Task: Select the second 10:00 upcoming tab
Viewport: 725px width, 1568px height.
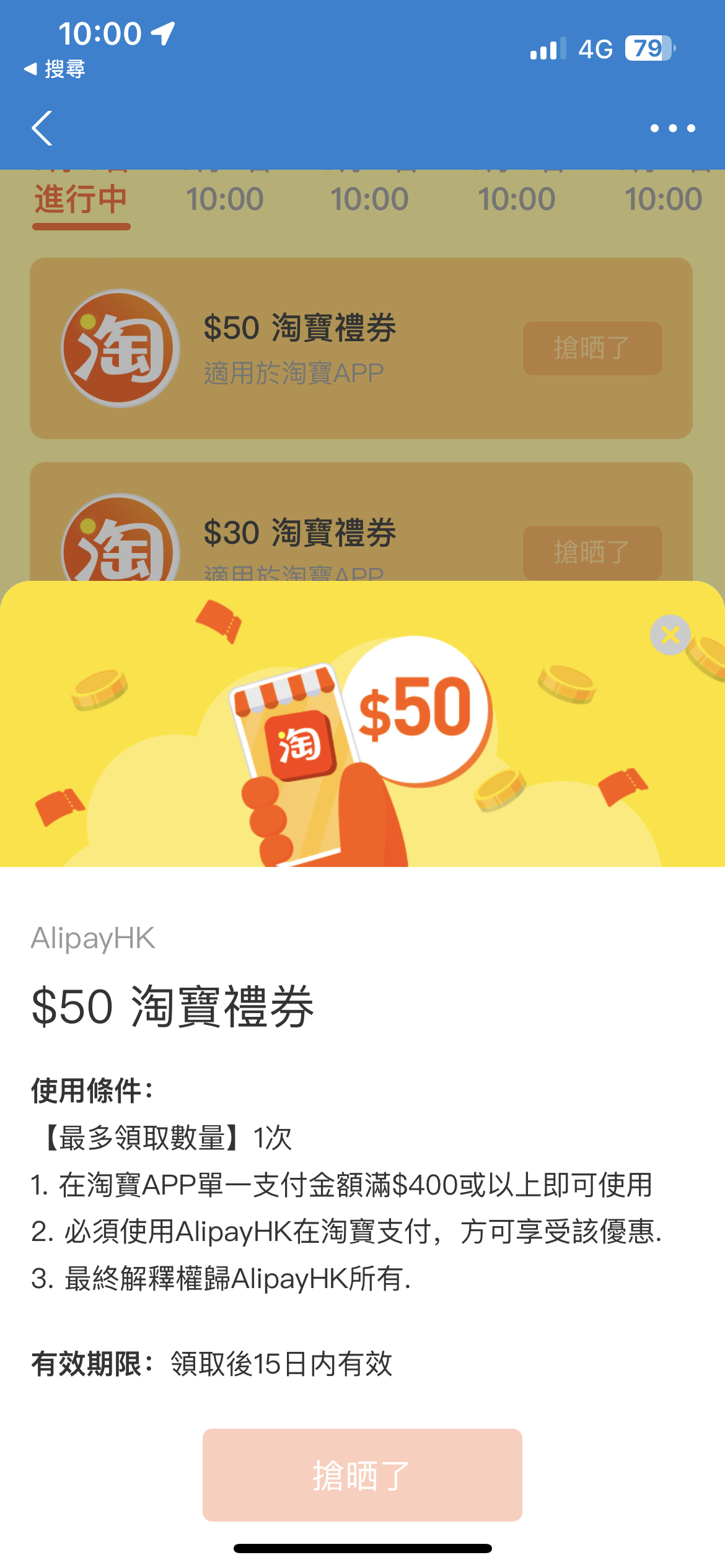Action: coord(372,199)
